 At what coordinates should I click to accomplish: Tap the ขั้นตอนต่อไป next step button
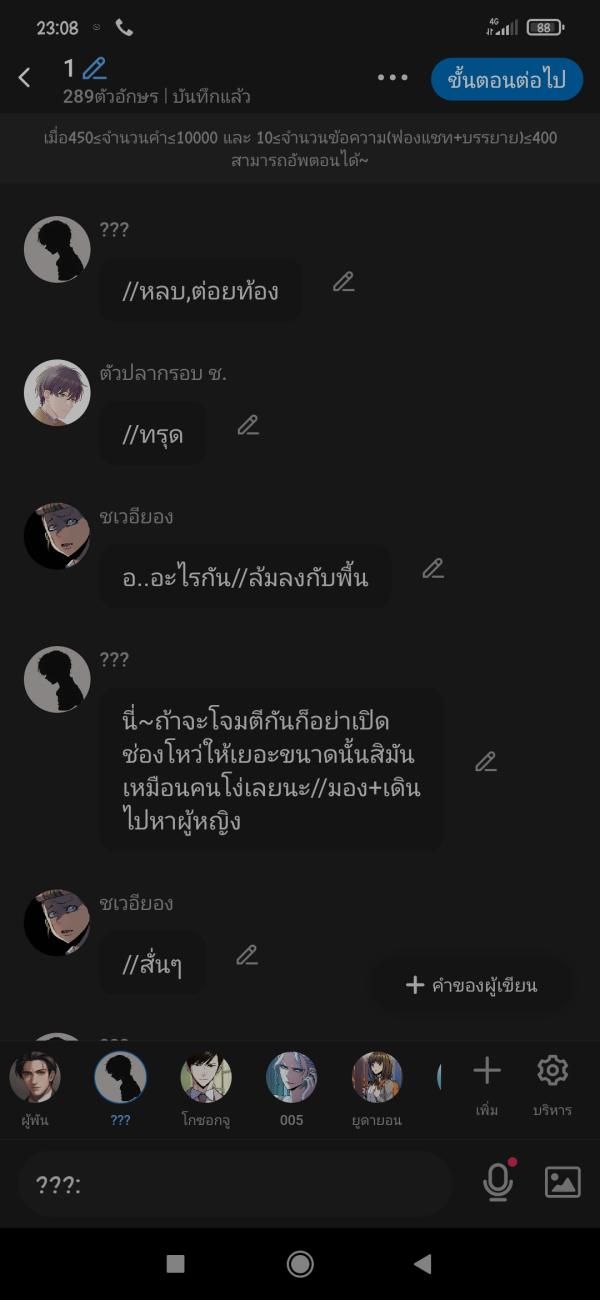[507, 80]
